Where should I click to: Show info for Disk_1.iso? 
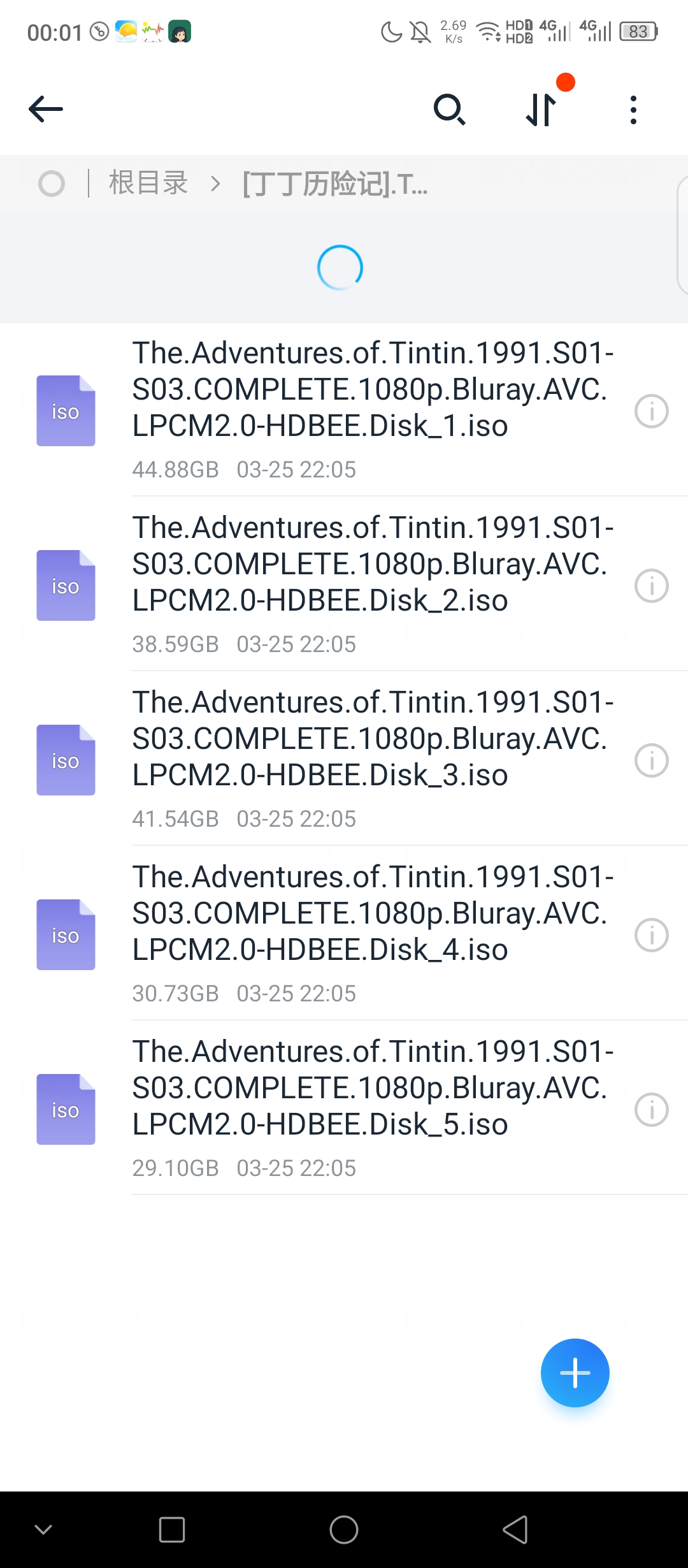(651, 411)
